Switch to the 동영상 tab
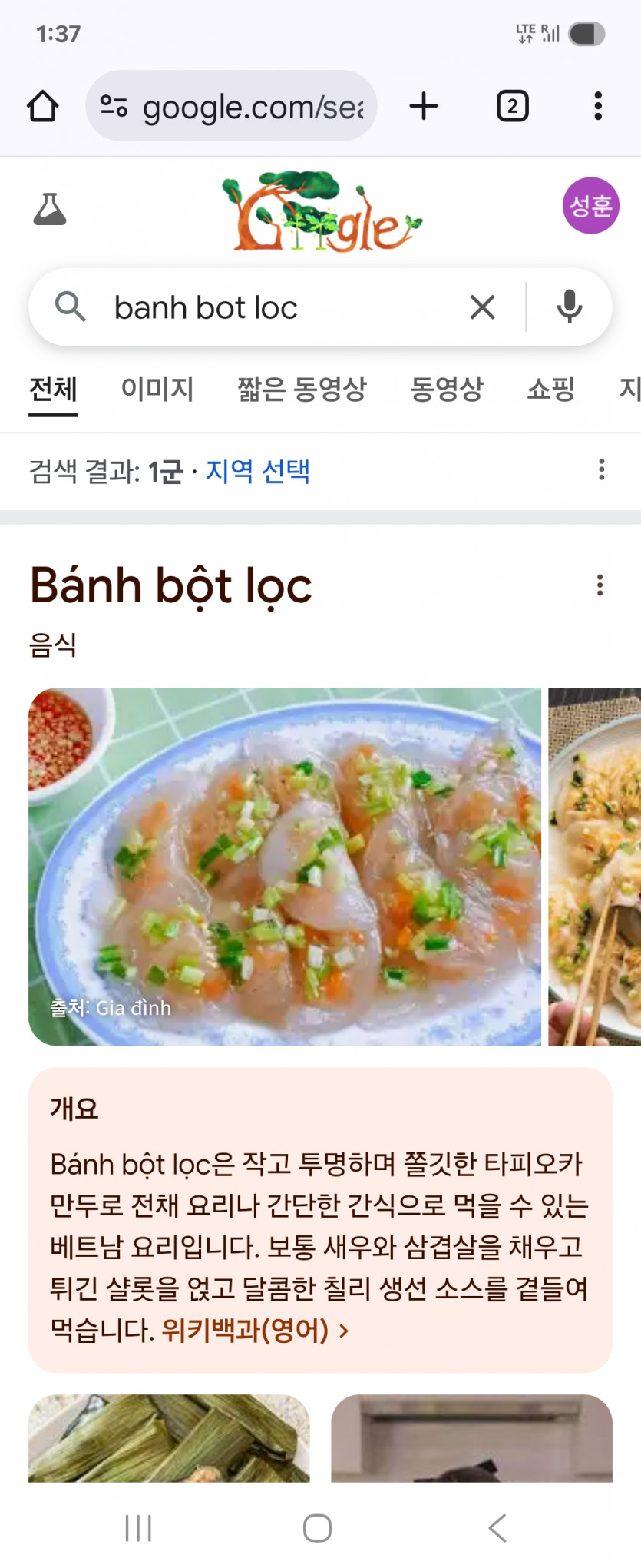 [446, 389]
